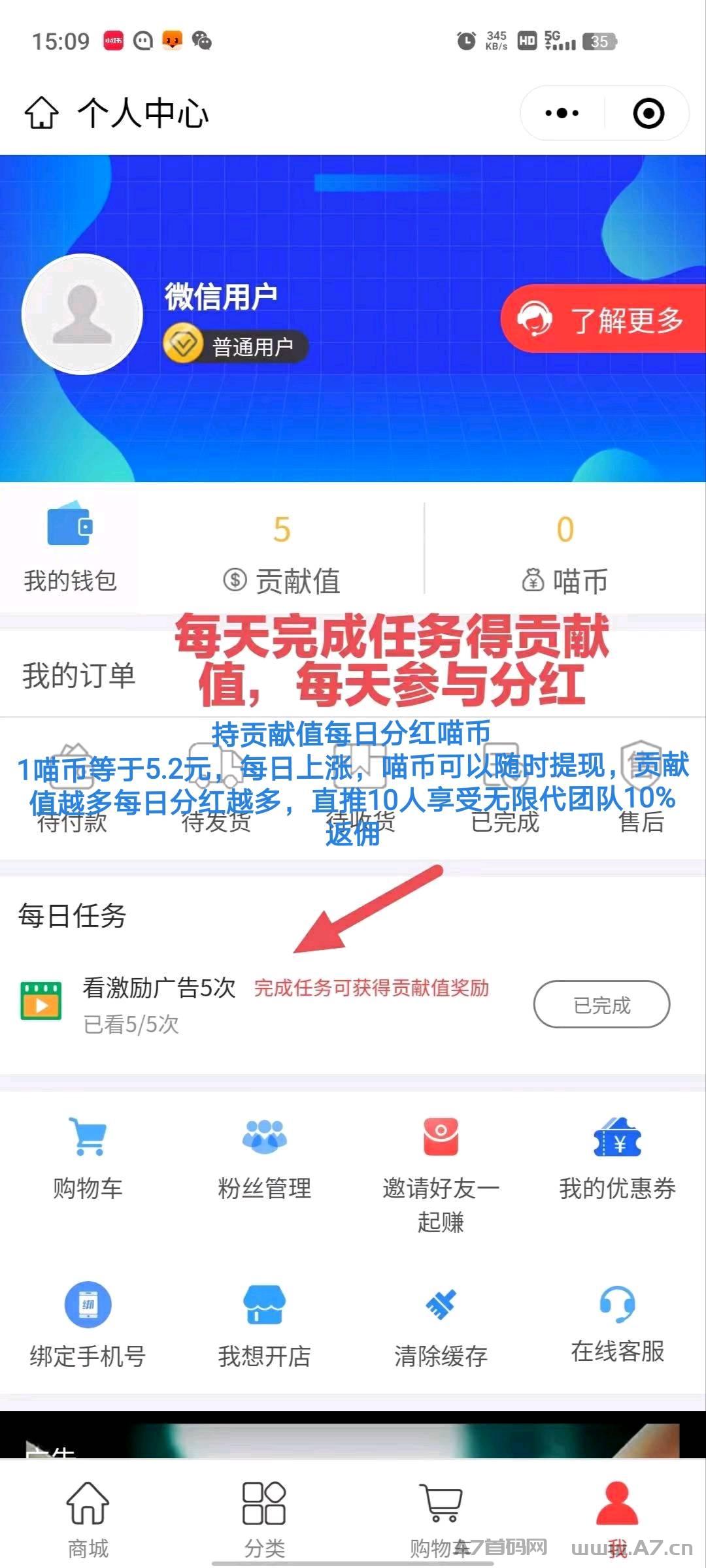
Task: Open the mini program three-dot menu
Action: click(562, 113)
